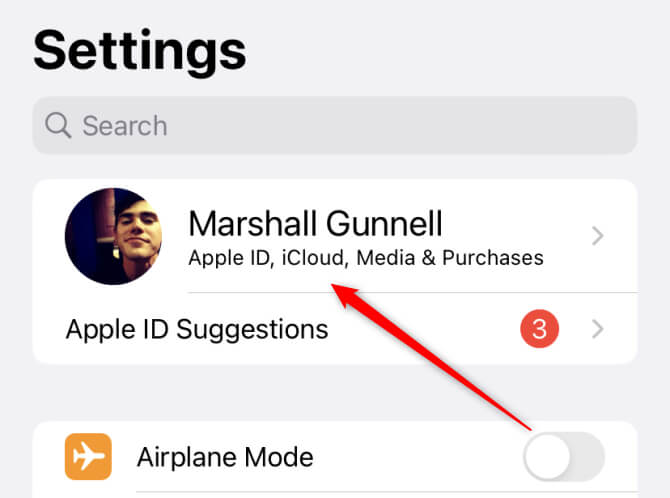The height and width of the screenshot is (498, 670).
Task: Open Apple ID Suggestions
Action: coord(334,329)
